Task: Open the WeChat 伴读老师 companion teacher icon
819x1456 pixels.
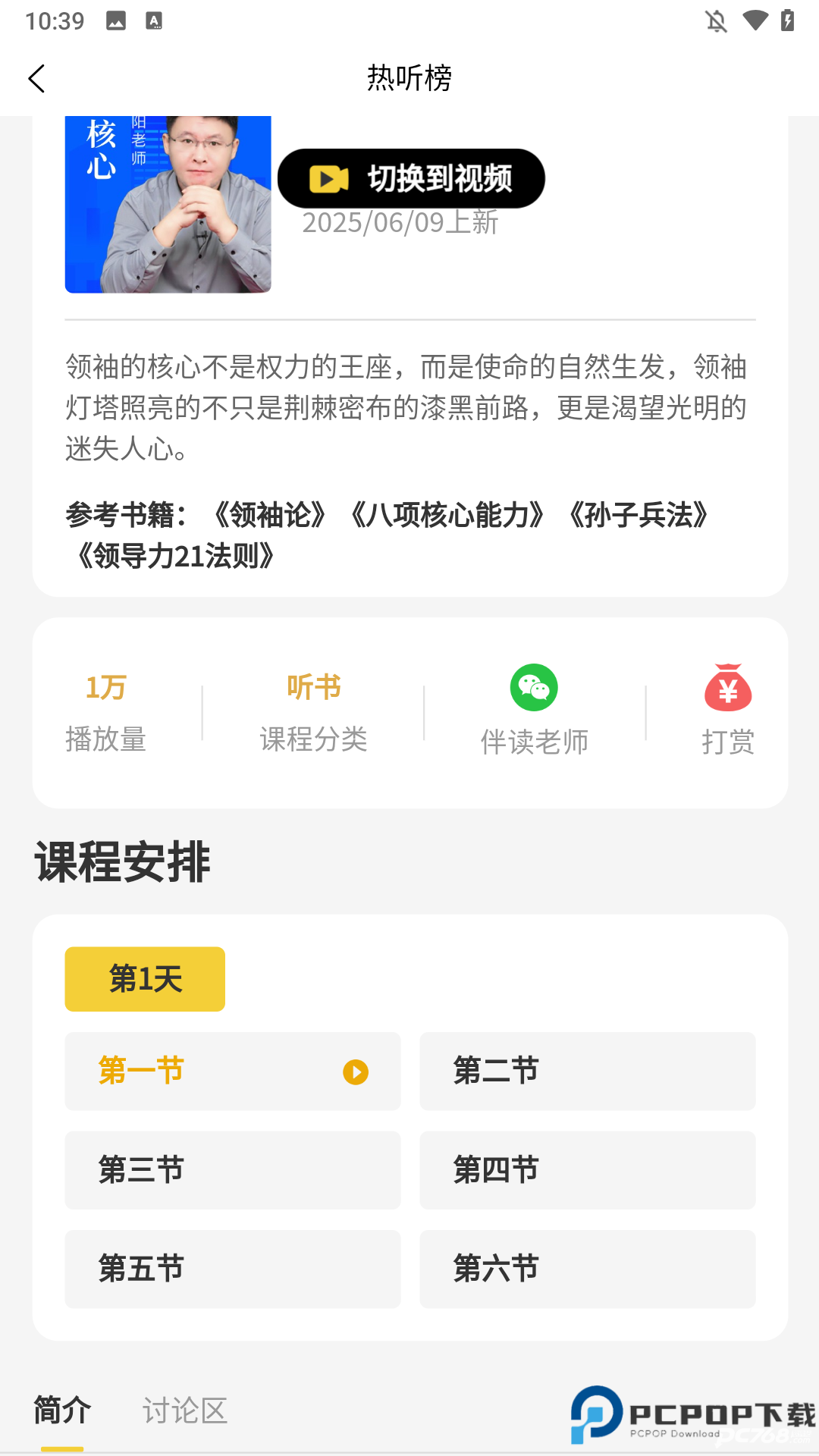Action: [534, 688]
